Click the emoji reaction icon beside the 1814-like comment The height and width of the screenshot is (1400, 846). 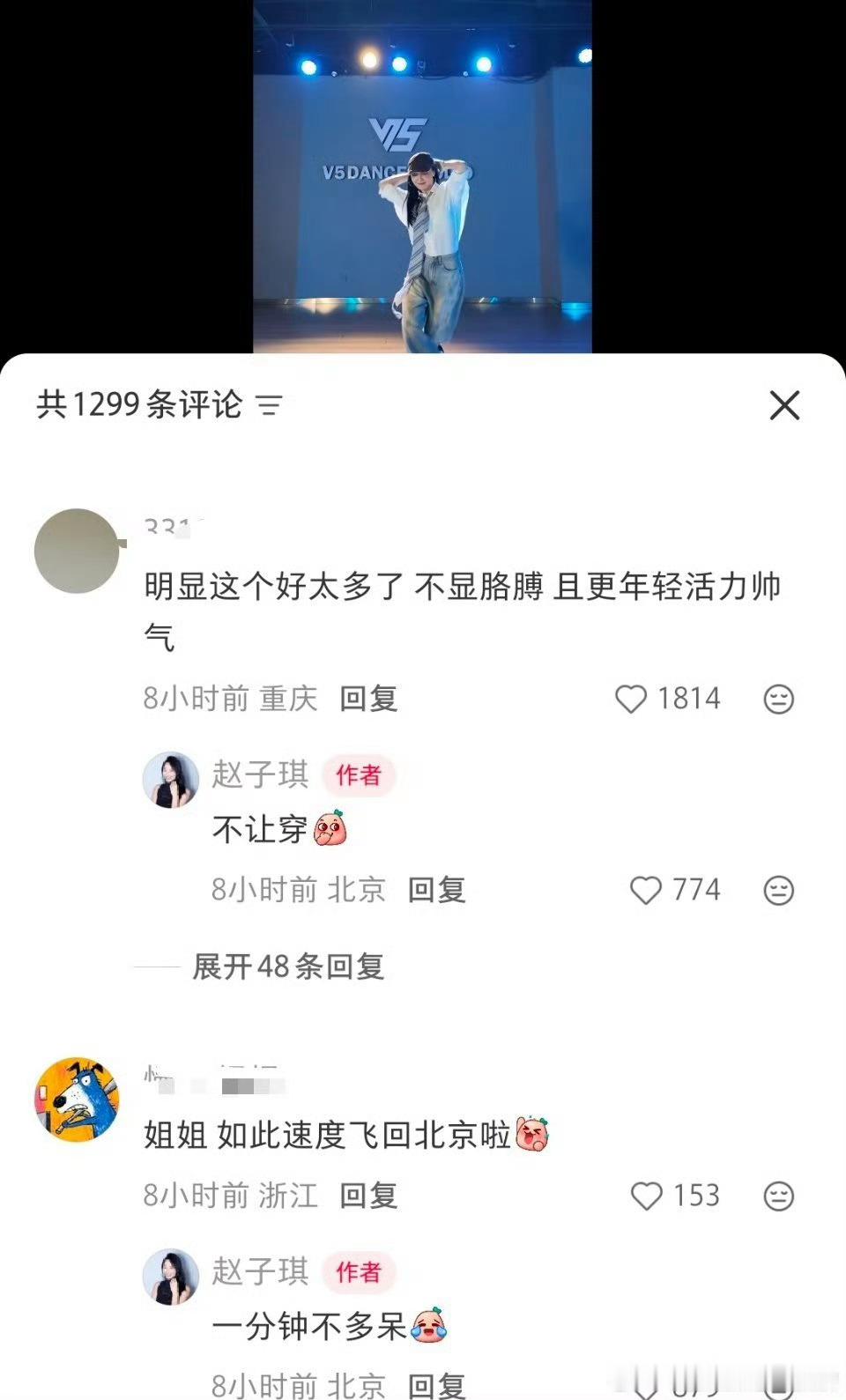779,699
